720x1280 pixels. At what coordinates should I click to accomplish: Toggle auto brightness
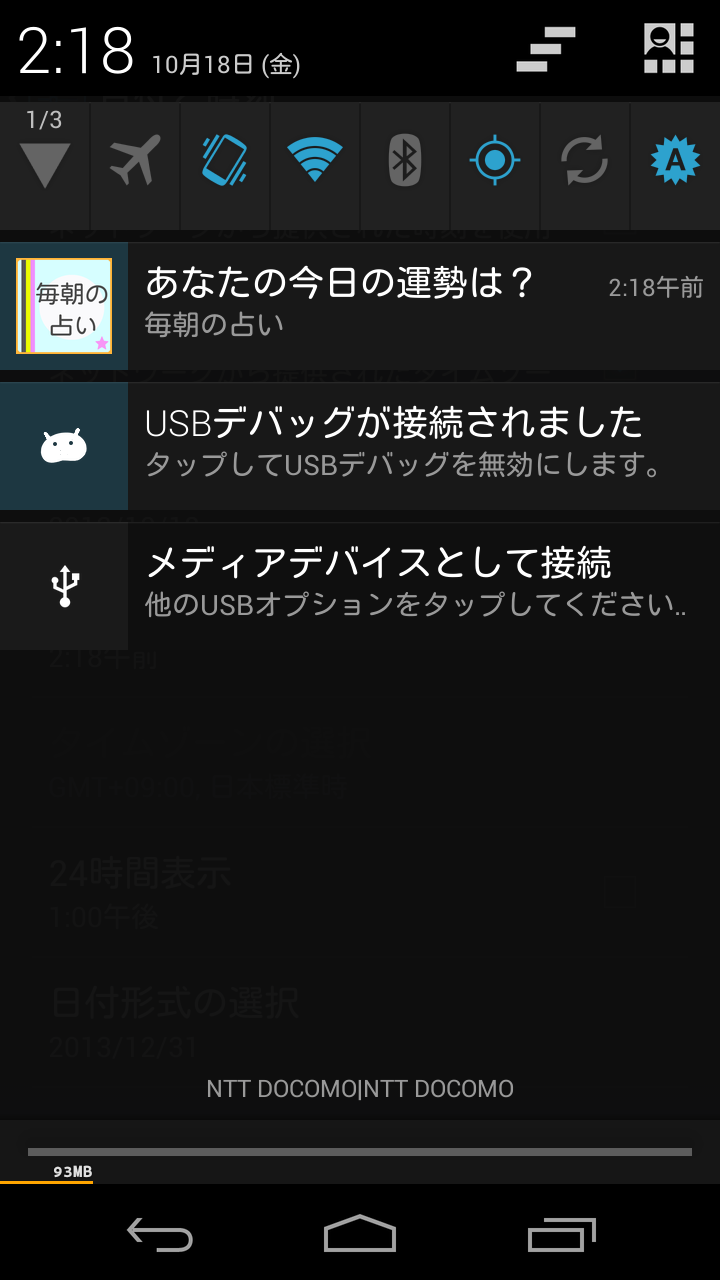(675, 160)
